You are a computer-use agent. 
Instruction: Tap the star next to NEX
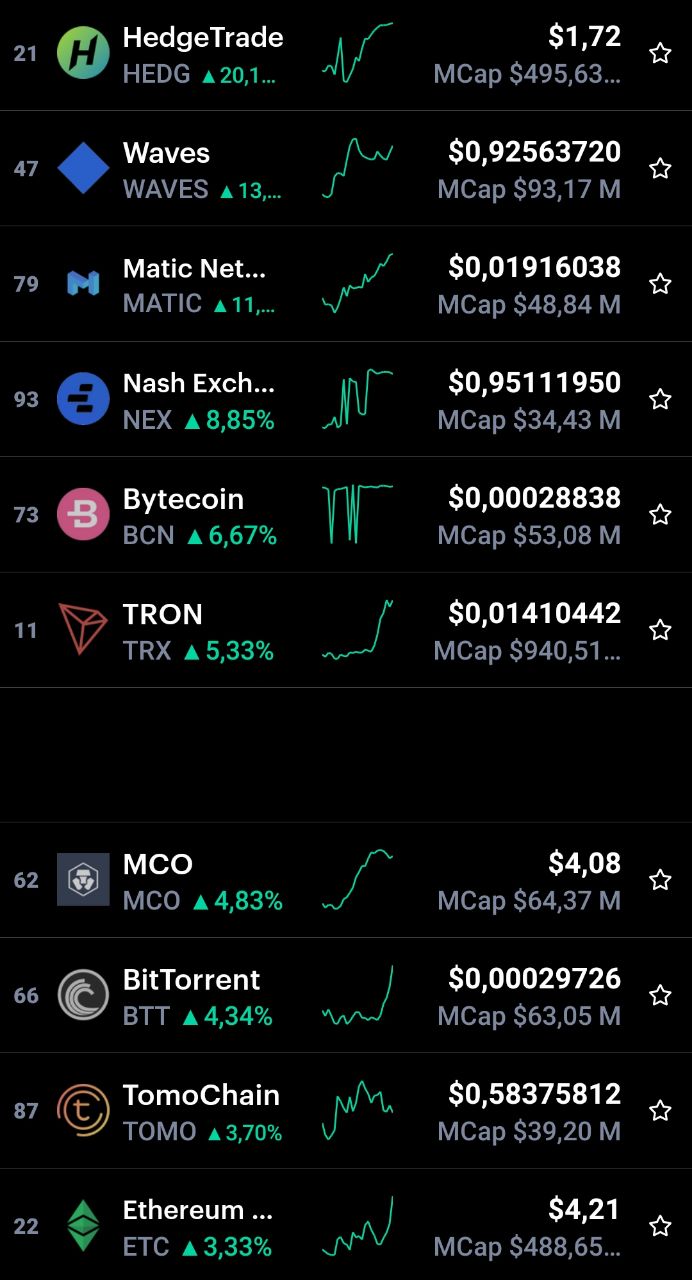tap(660, 399)
